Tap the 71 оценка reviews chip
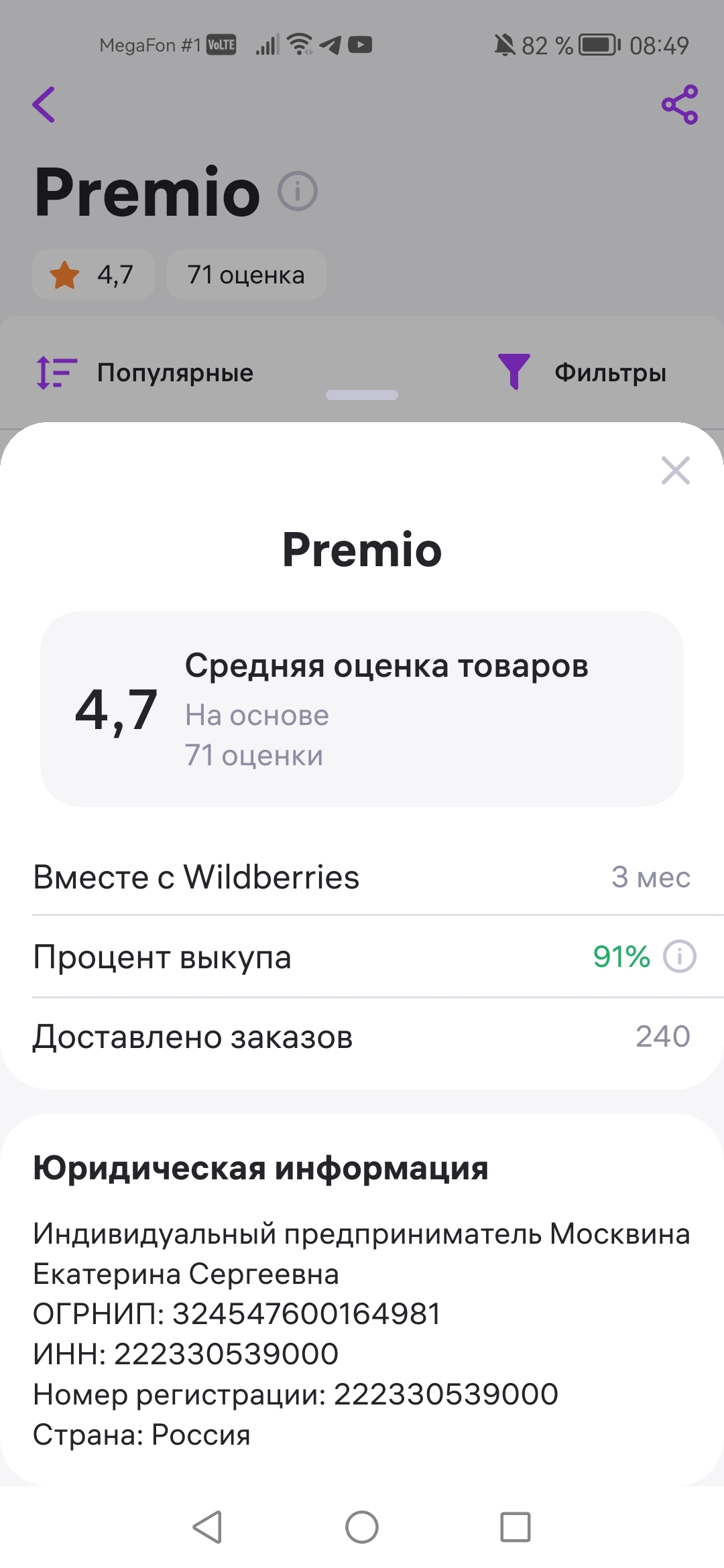 [246, 275]
